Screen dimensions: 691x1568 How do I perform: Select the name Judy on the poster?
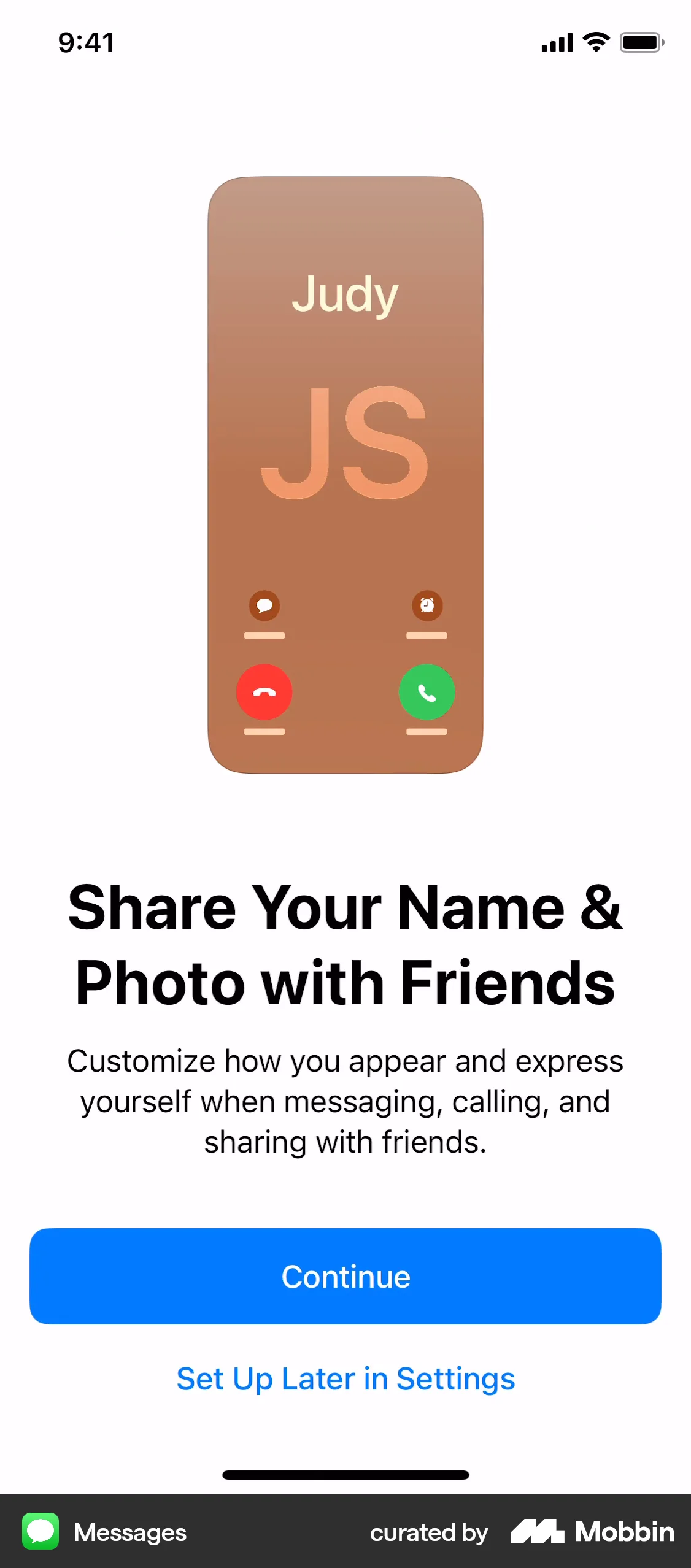[345, 294]
